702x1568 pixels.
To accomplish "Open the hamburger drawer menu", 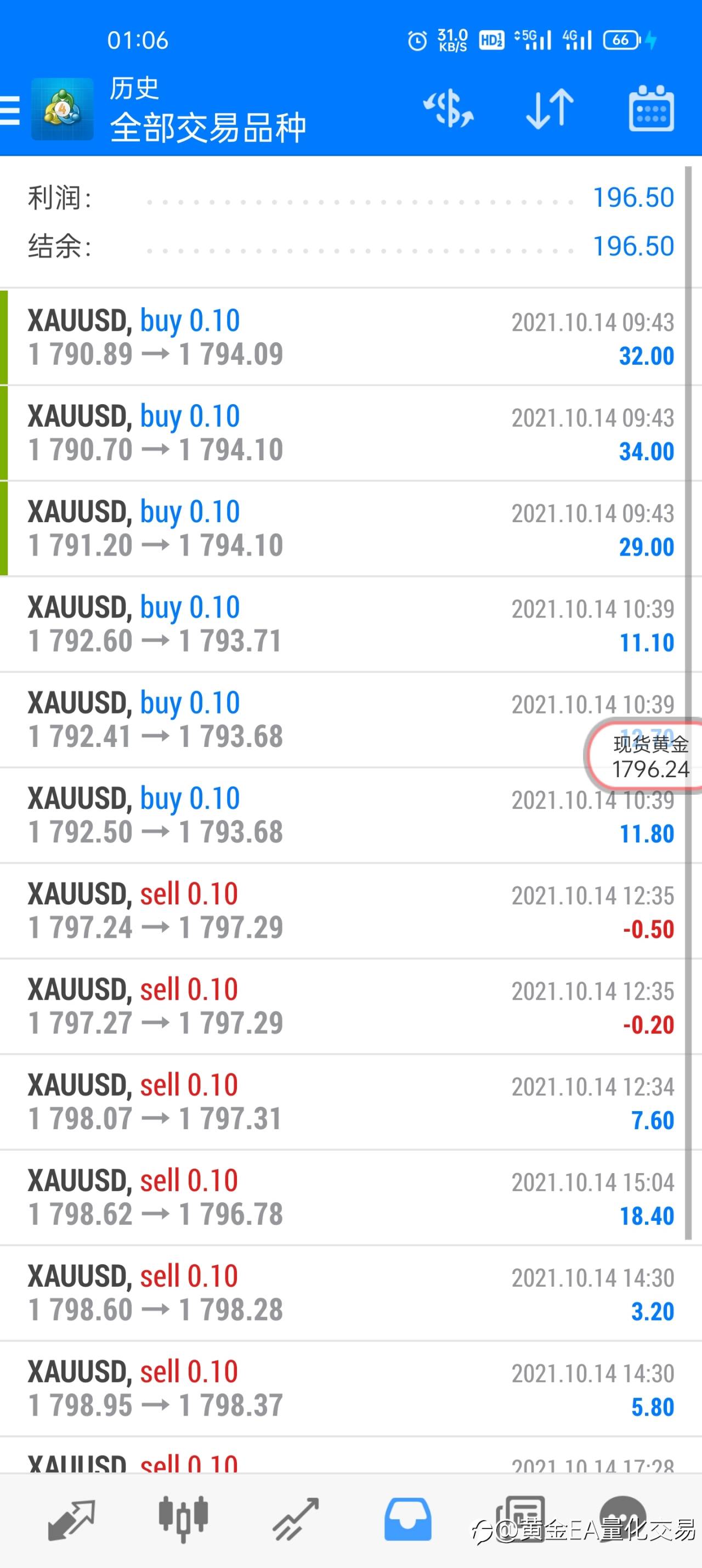I will point(10,110).
